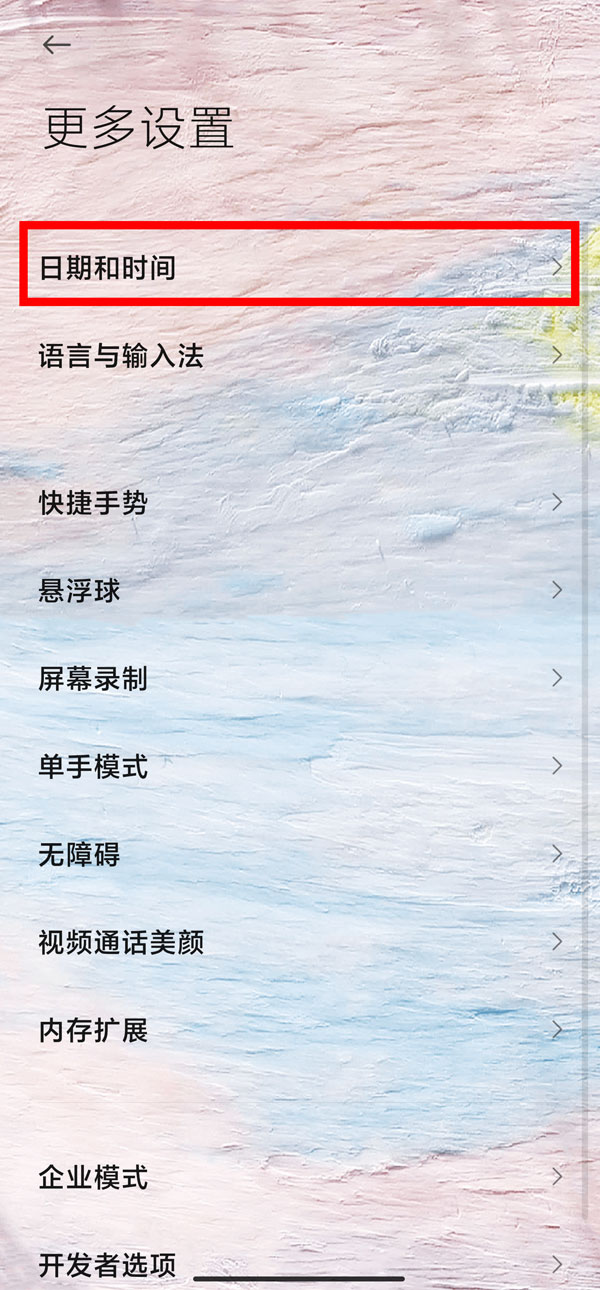Viewport: 600px width, 1290px height.
Task: Open 内存扩展 settings
Action: pyautogui.click(x=300, y=1030)
